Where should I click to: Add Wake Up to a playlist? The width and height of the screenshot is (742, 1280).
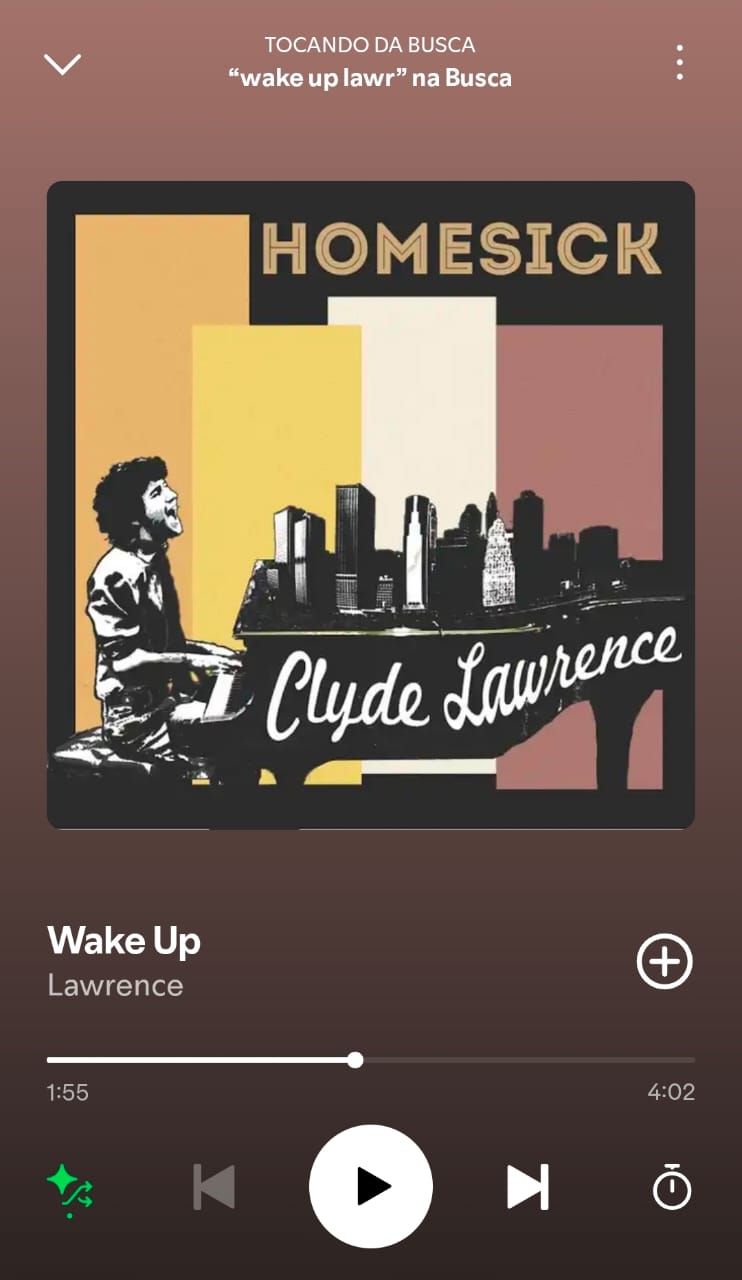point(664,961)
